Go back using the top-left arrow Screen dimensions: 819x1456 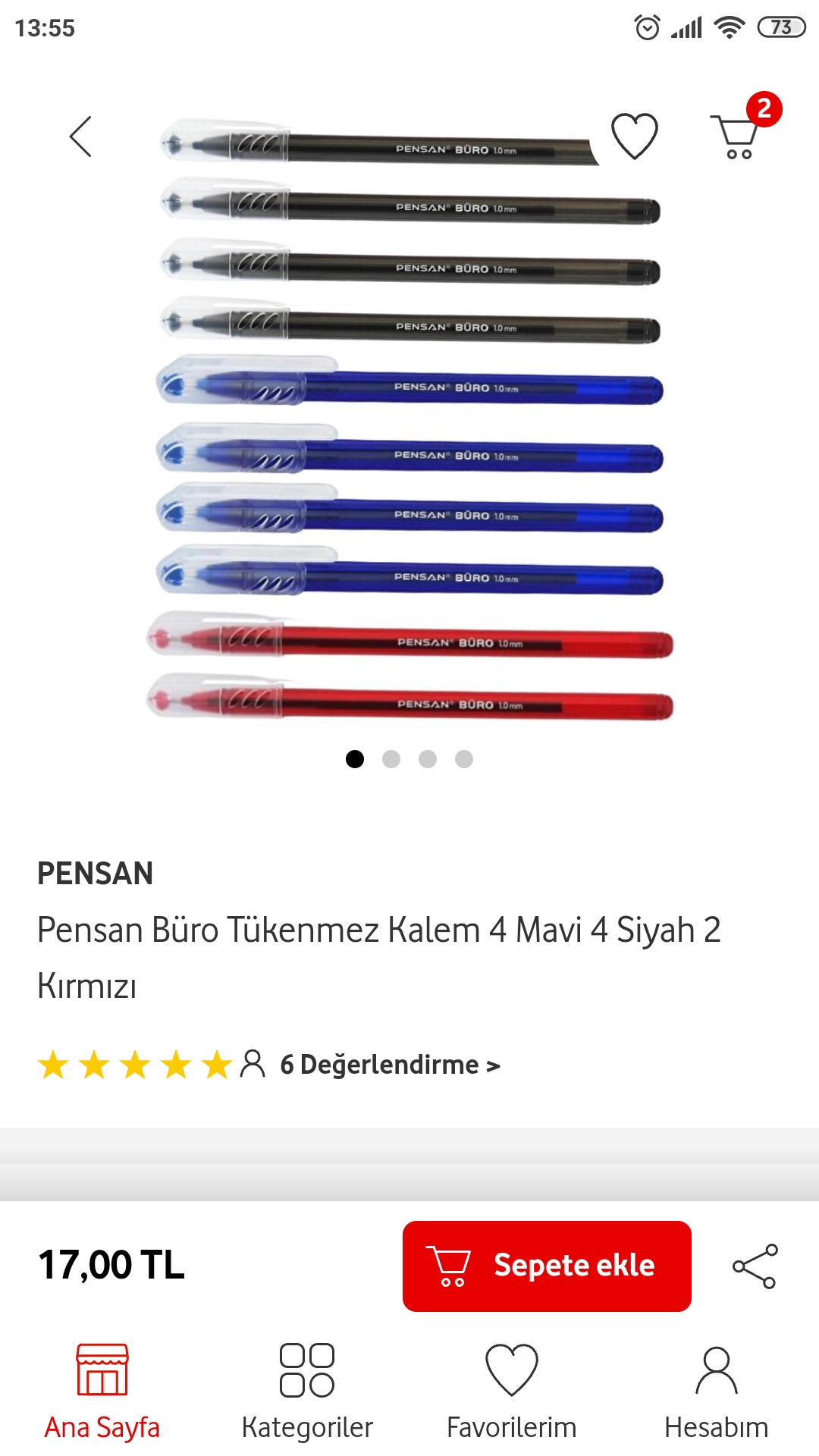80,136
